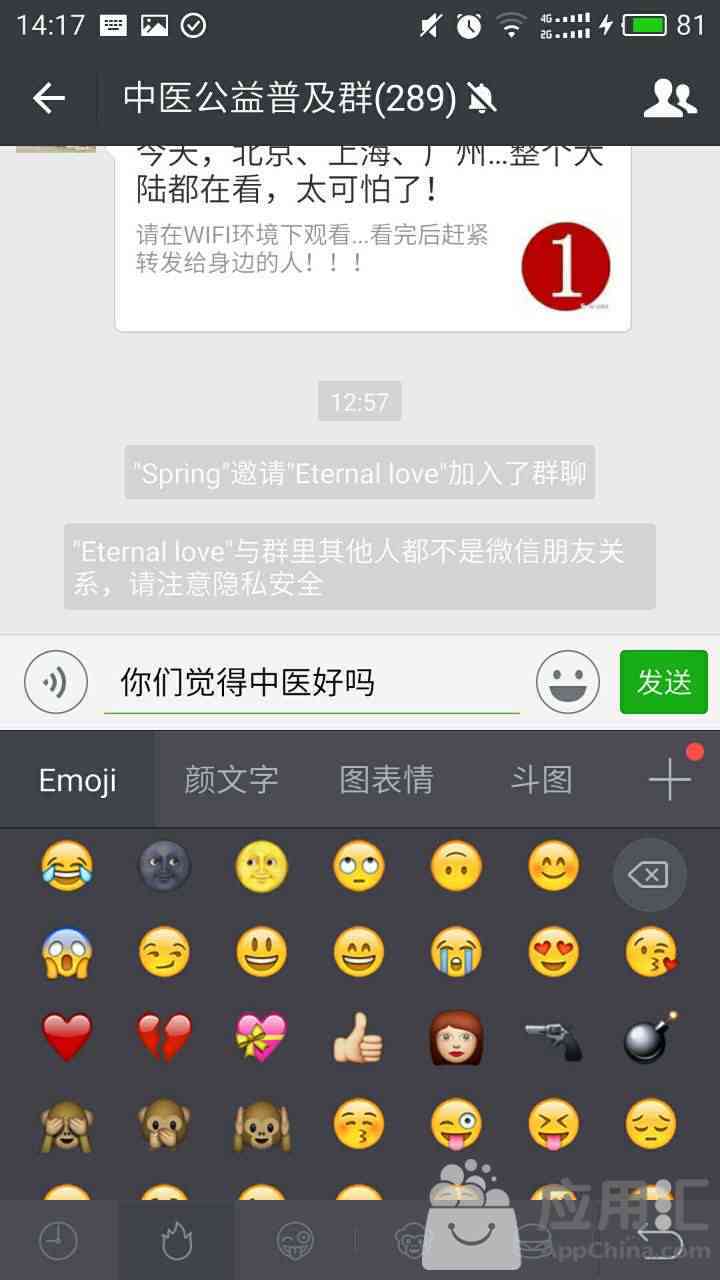Insert the tears of joy emoji
This screenshot has height=1280, width=720.
(x=67, y=866)
